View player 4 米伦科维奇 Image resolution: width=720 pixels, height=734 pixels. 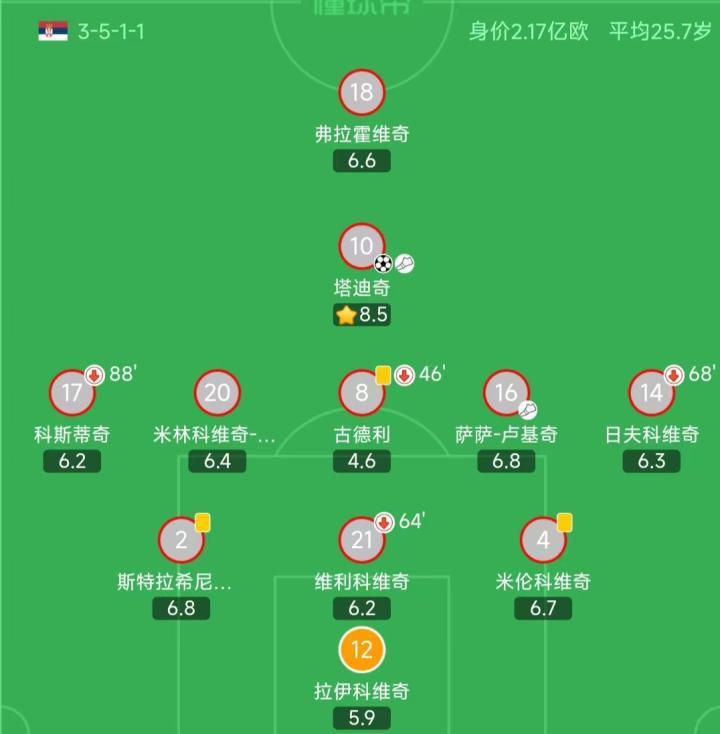pos(543,540)
